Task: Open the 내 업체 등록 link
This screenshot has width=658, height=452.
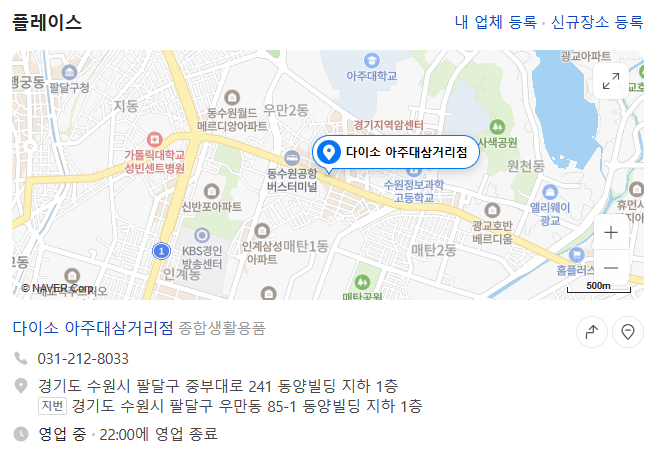Action: pyautogui.click(x=495, y=22)
